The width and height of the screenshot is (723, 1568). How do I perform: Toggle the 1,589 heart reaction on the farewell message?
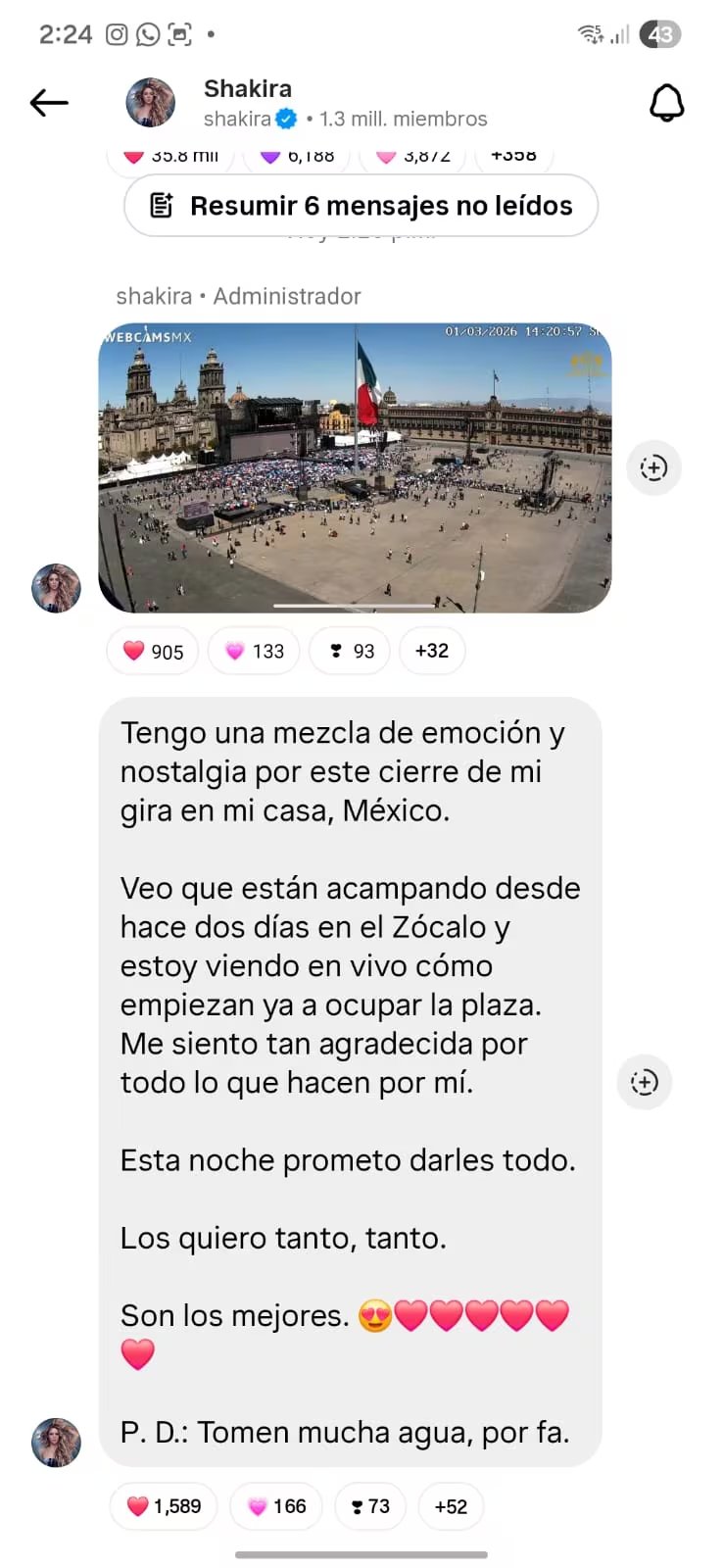pos(164,1506)
